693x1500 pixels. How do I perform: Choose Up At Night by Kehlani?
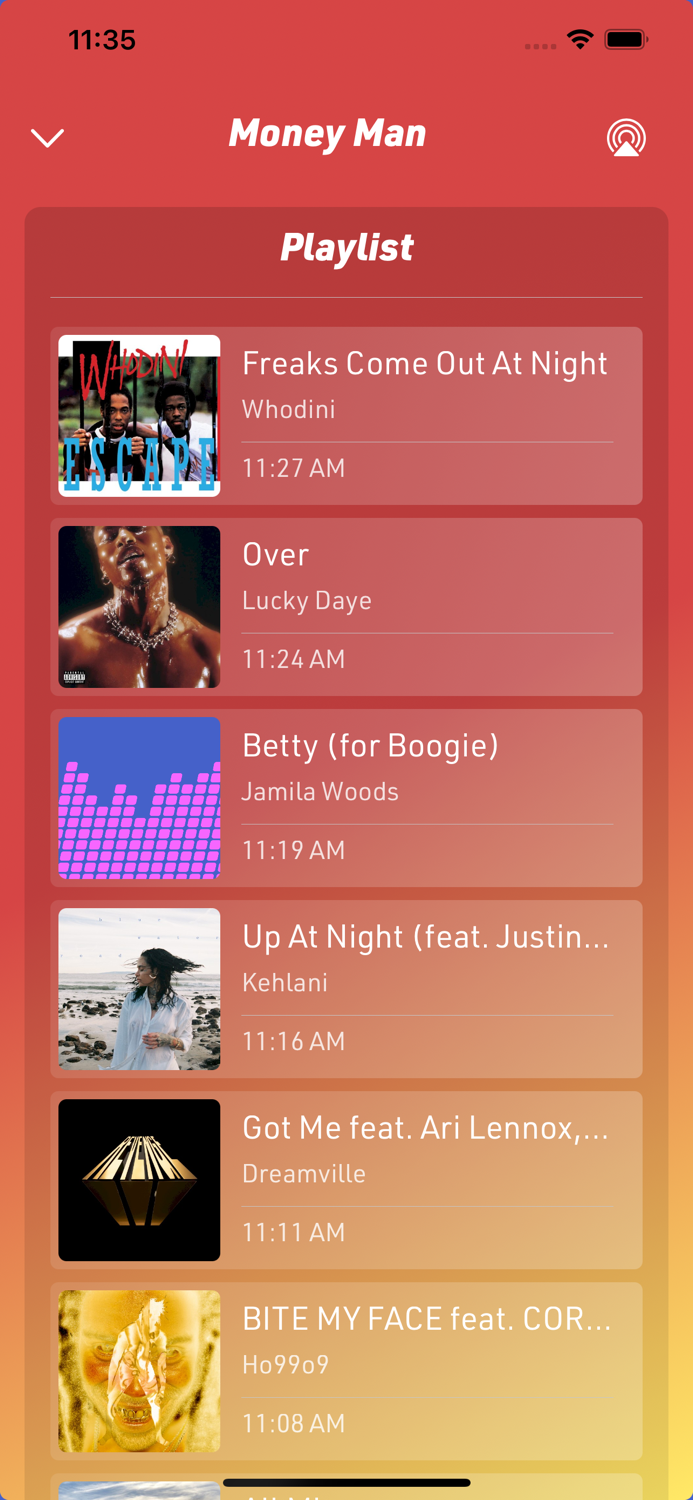pos(346,989)
